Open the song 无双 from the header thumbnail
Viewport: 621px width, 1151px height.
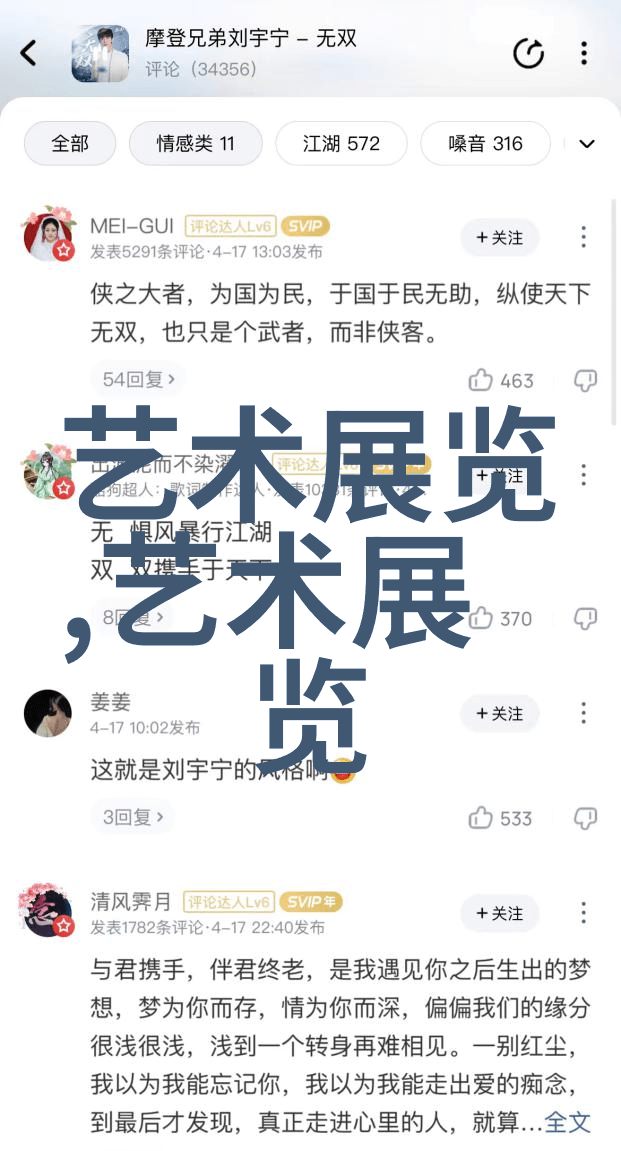(x=100, y=53)
